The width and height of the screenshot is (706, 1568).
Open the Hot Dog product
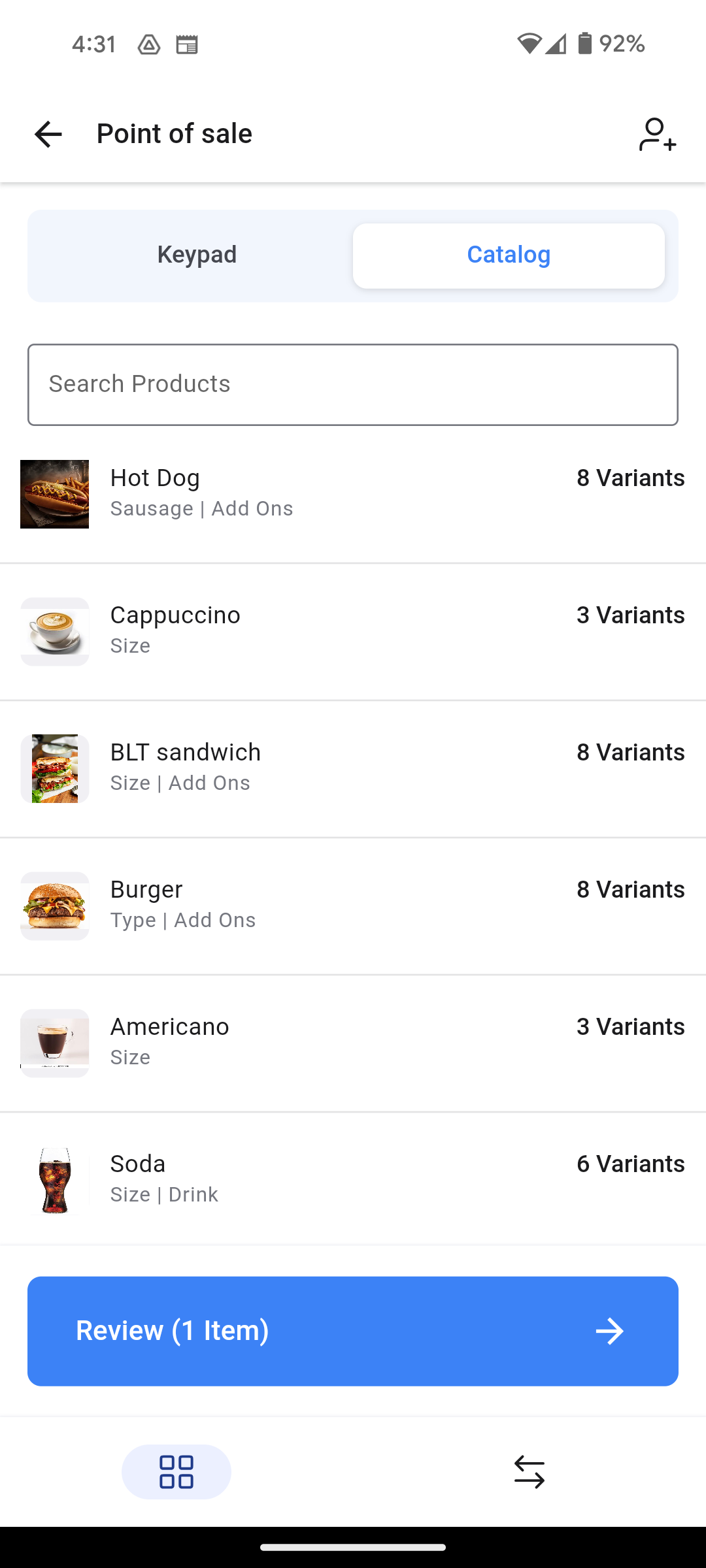point(353,495)
